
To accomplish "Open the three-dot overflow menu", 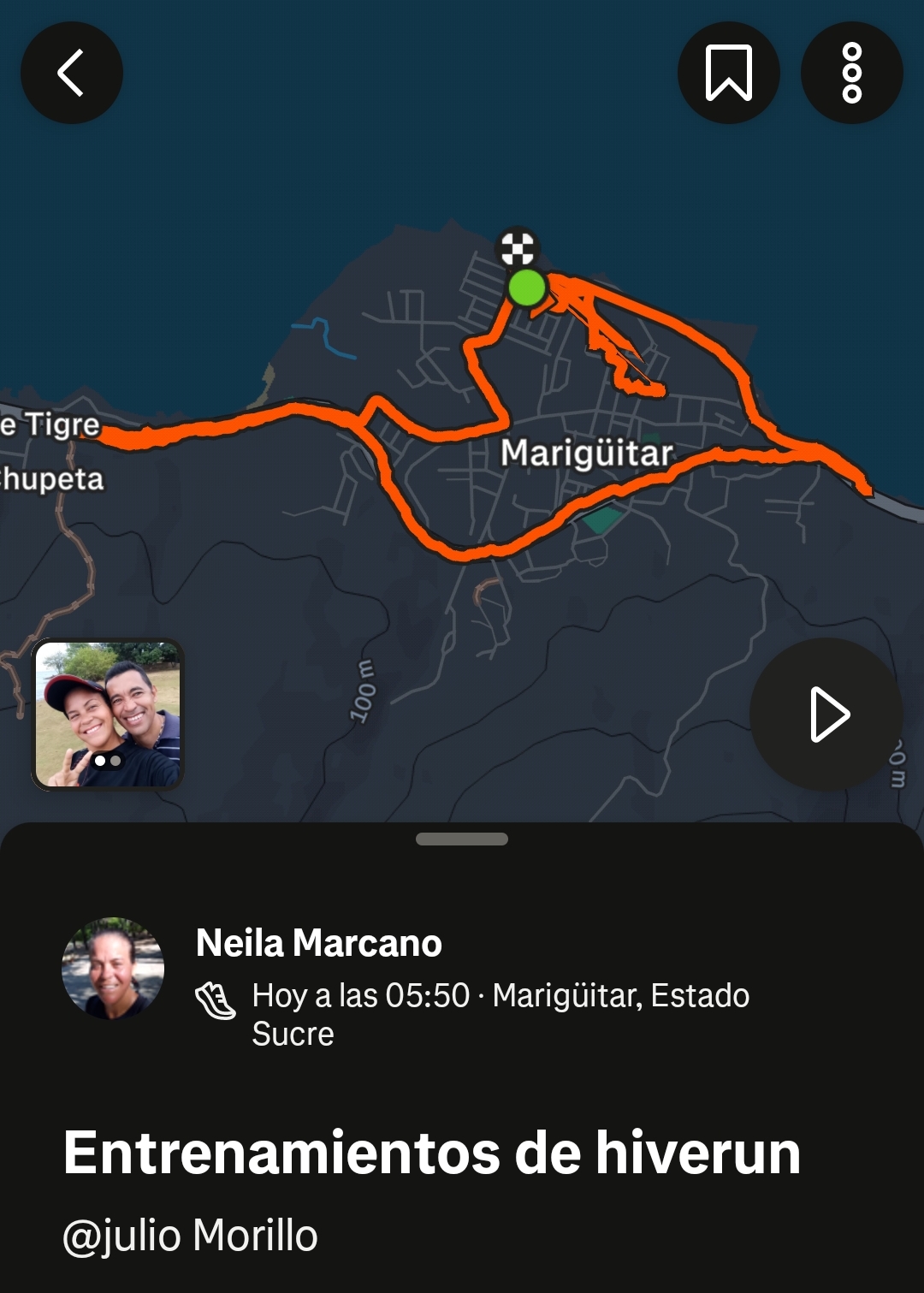I will coord(851,73).
